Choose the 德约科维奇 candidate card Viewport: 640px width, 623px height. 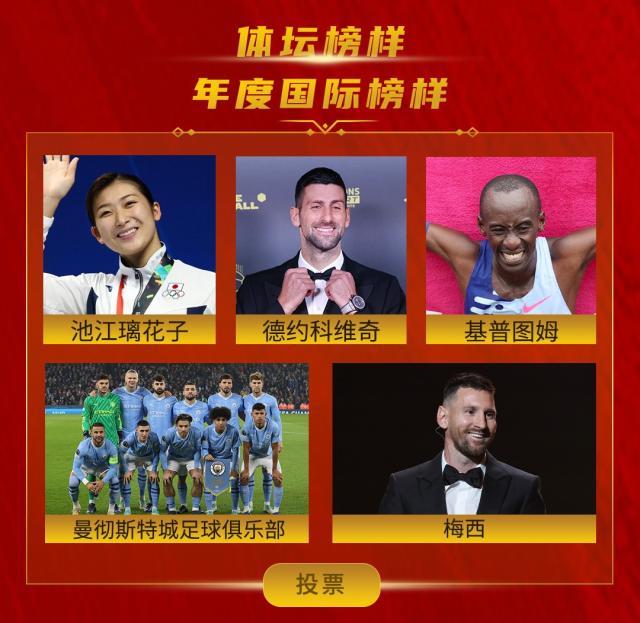pyautogui.click(x=321, y=248)
